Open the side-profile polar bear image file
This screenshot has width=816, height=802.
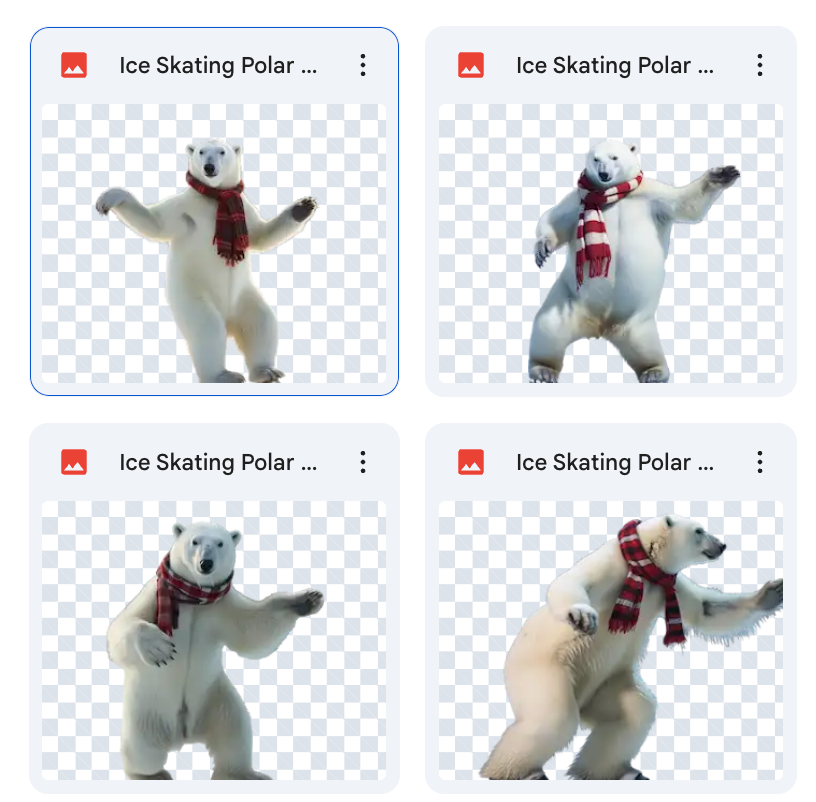point(610,640)
